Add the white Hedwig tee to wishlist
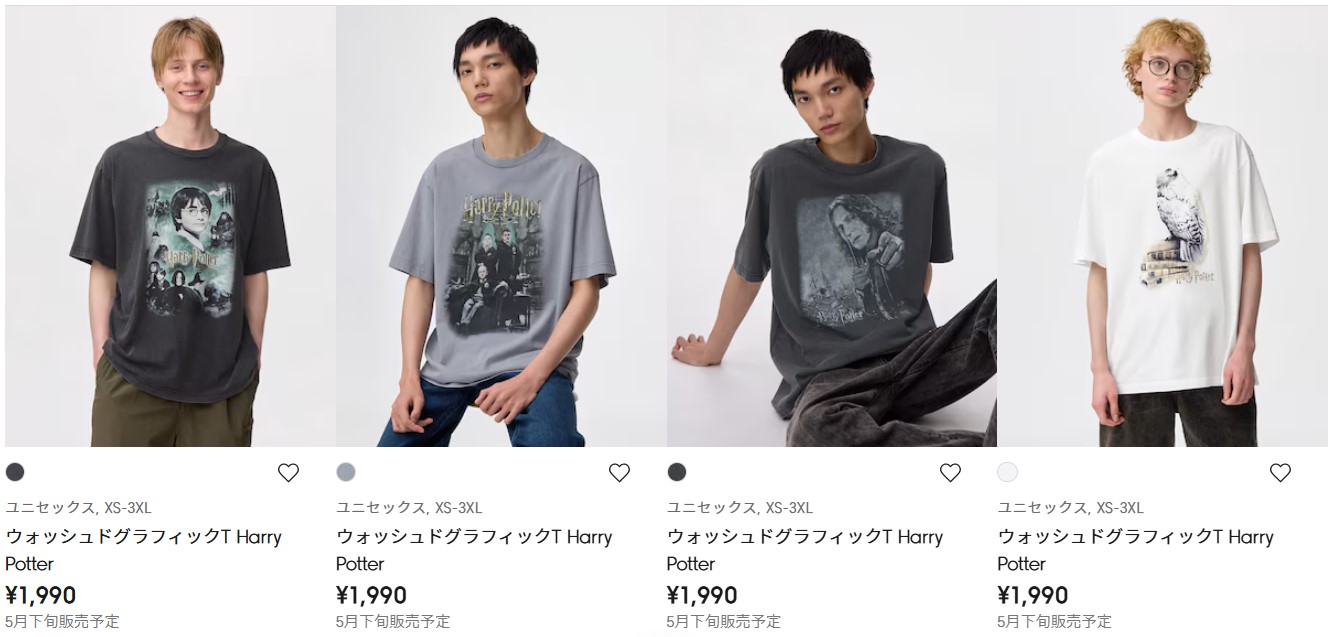 [x=1280, y=473]
